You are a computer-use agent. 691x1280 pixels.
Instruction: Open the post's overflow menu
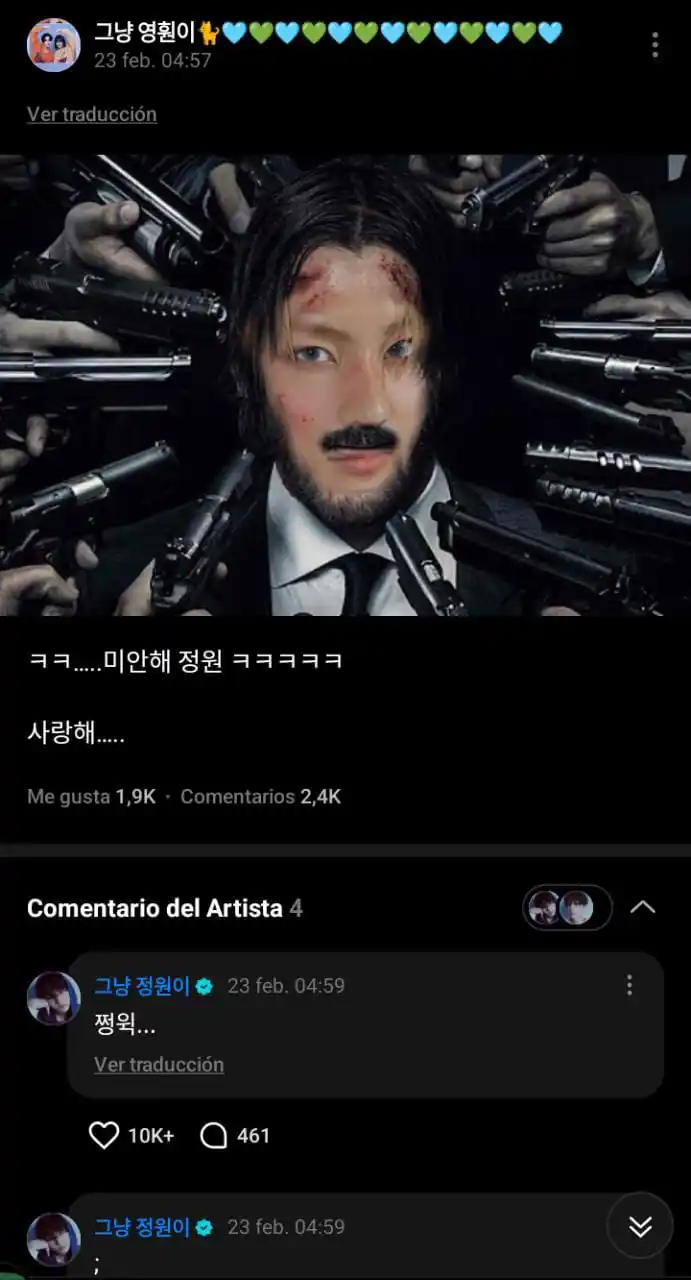(x=655, y=45)
